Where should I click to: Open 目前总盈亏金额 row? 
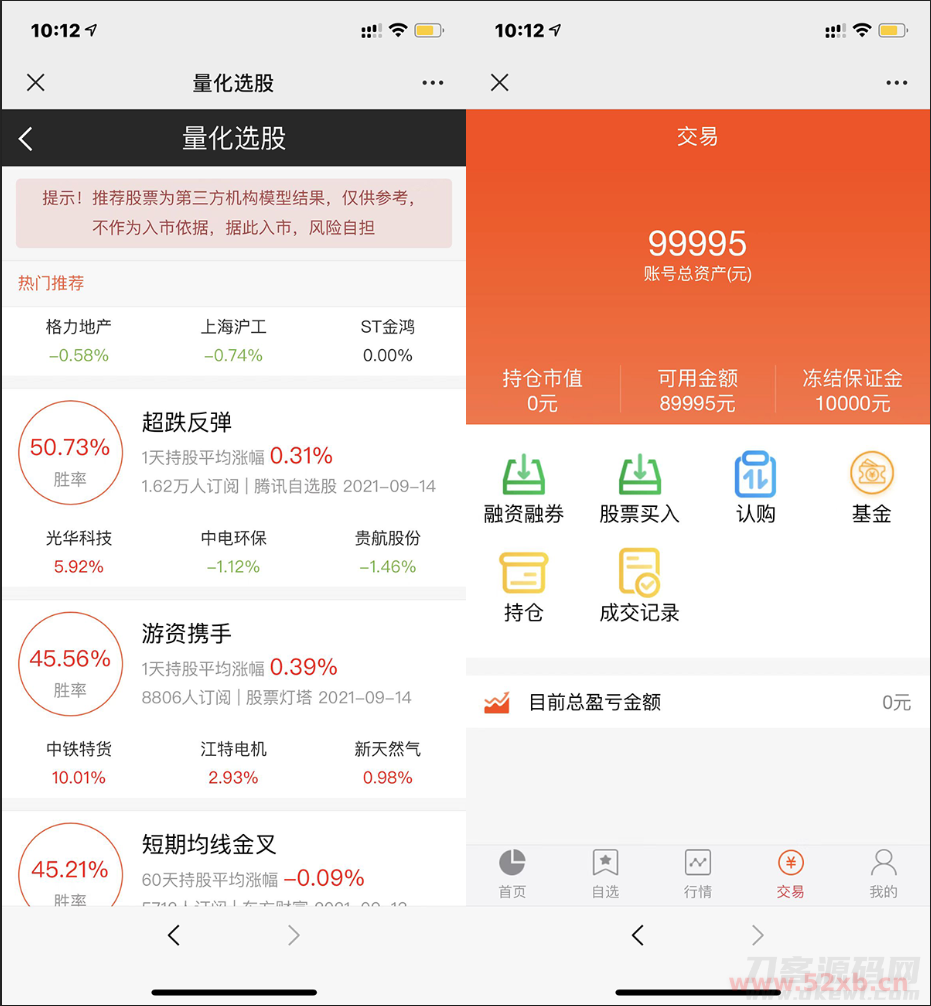tap(697, 703)
